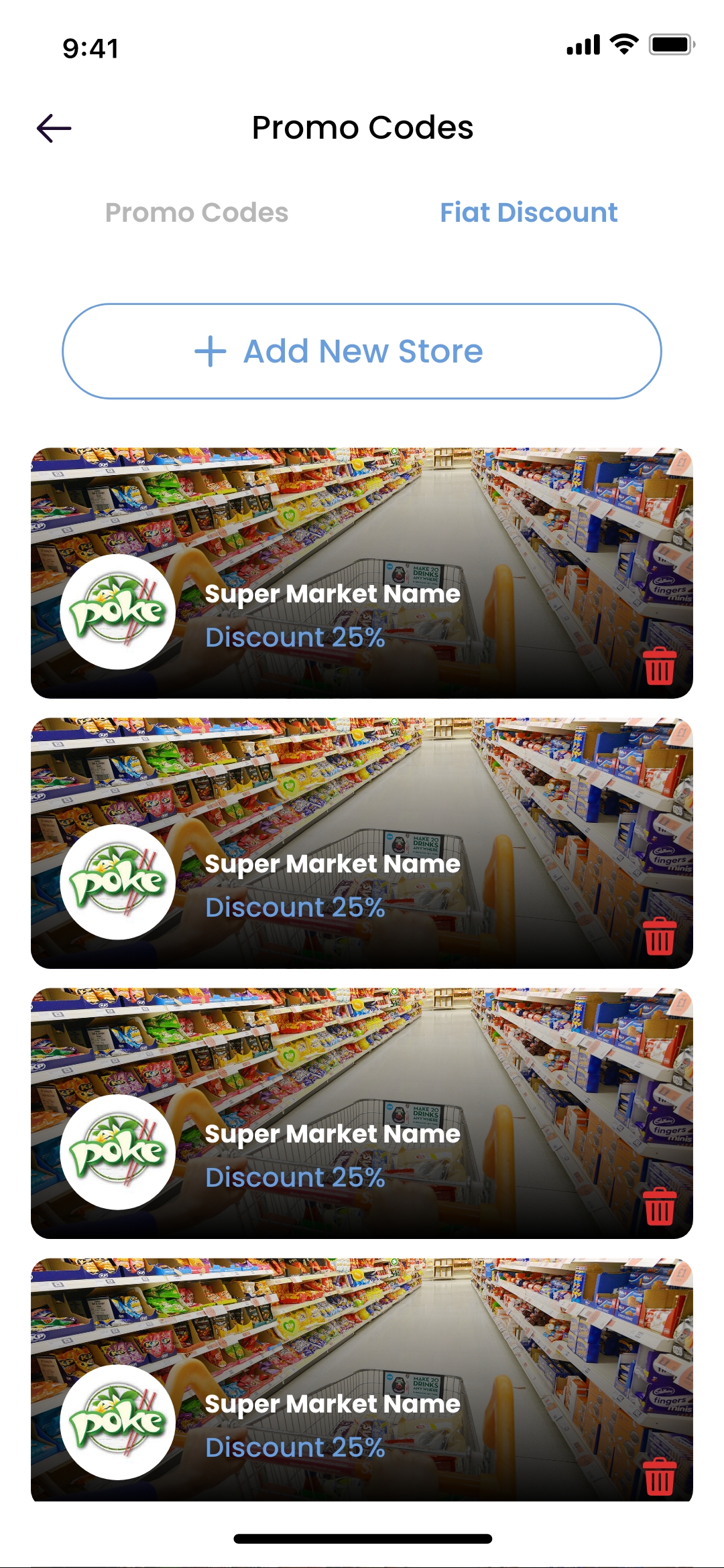Go back using the back arrow
724x1568 pixels.
[54, 128]
